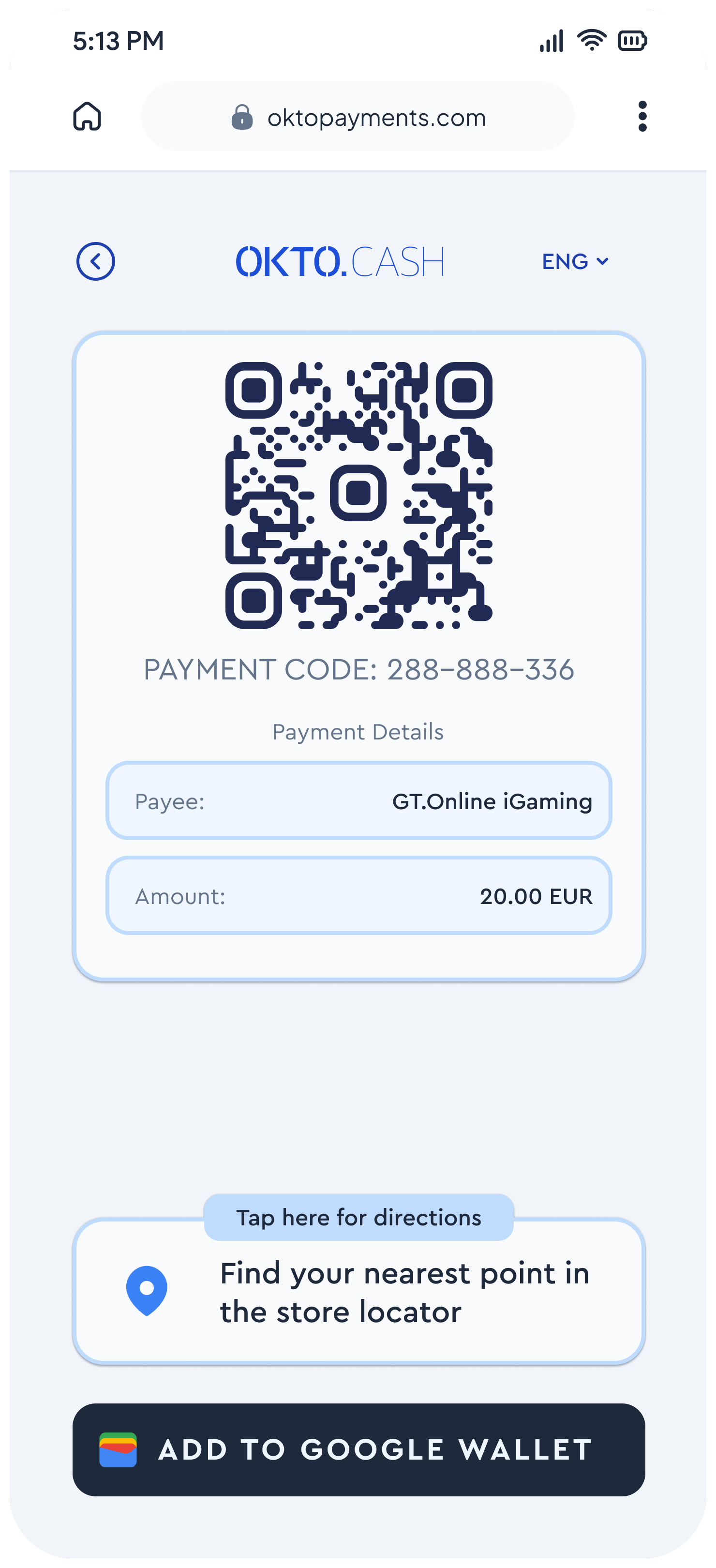Tap the oktopayments.com address bar
Image resolution: width=716 pixels, height=1568 pixels.
358,117
